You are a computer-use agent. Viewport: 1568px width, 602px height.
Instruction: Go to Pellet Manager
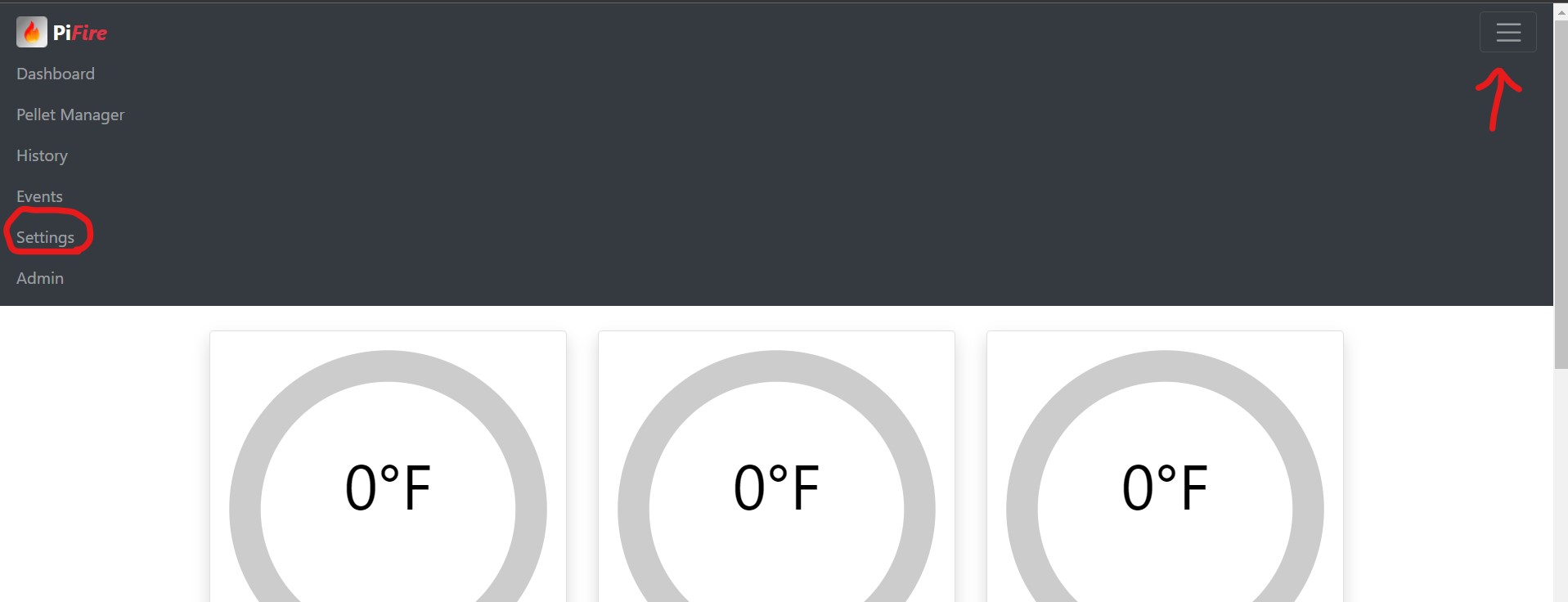coord(70,115)
